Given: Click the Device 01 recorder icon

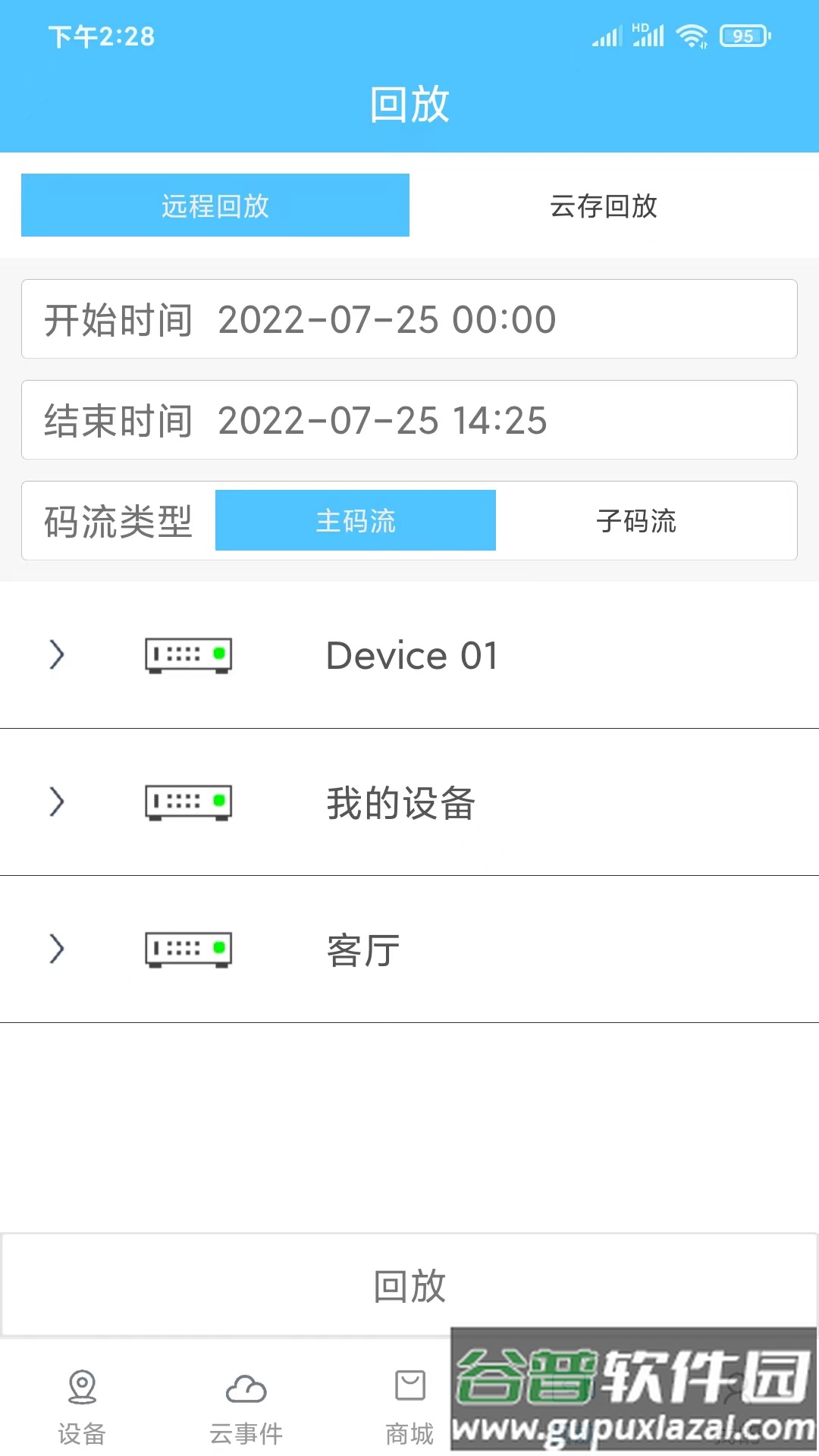Looking at the screenshot, I should pos(187,655).
